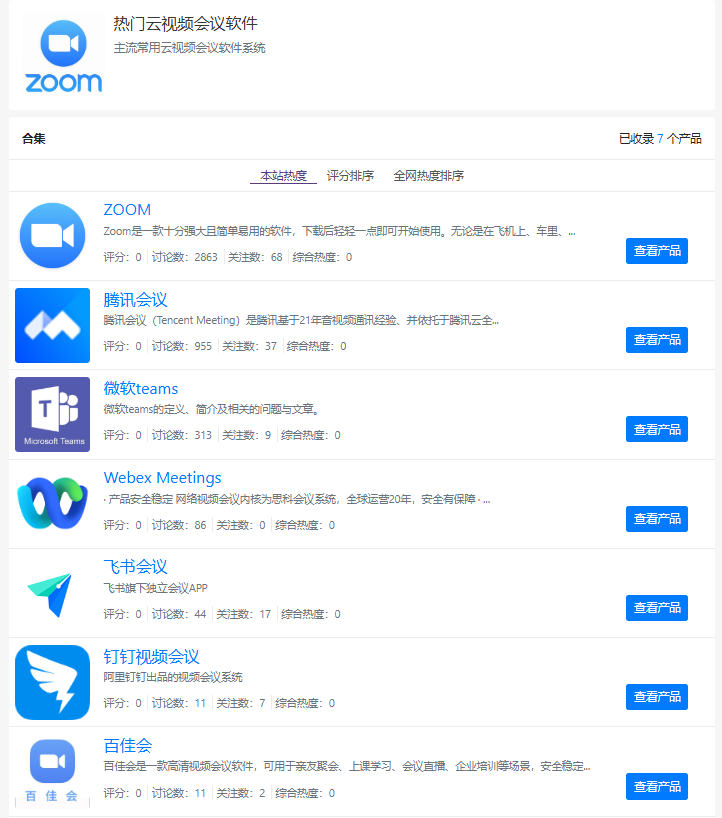722x818 pixels.
Task: Switch to the 全网热度排序 tab
Action: point(428,176)
